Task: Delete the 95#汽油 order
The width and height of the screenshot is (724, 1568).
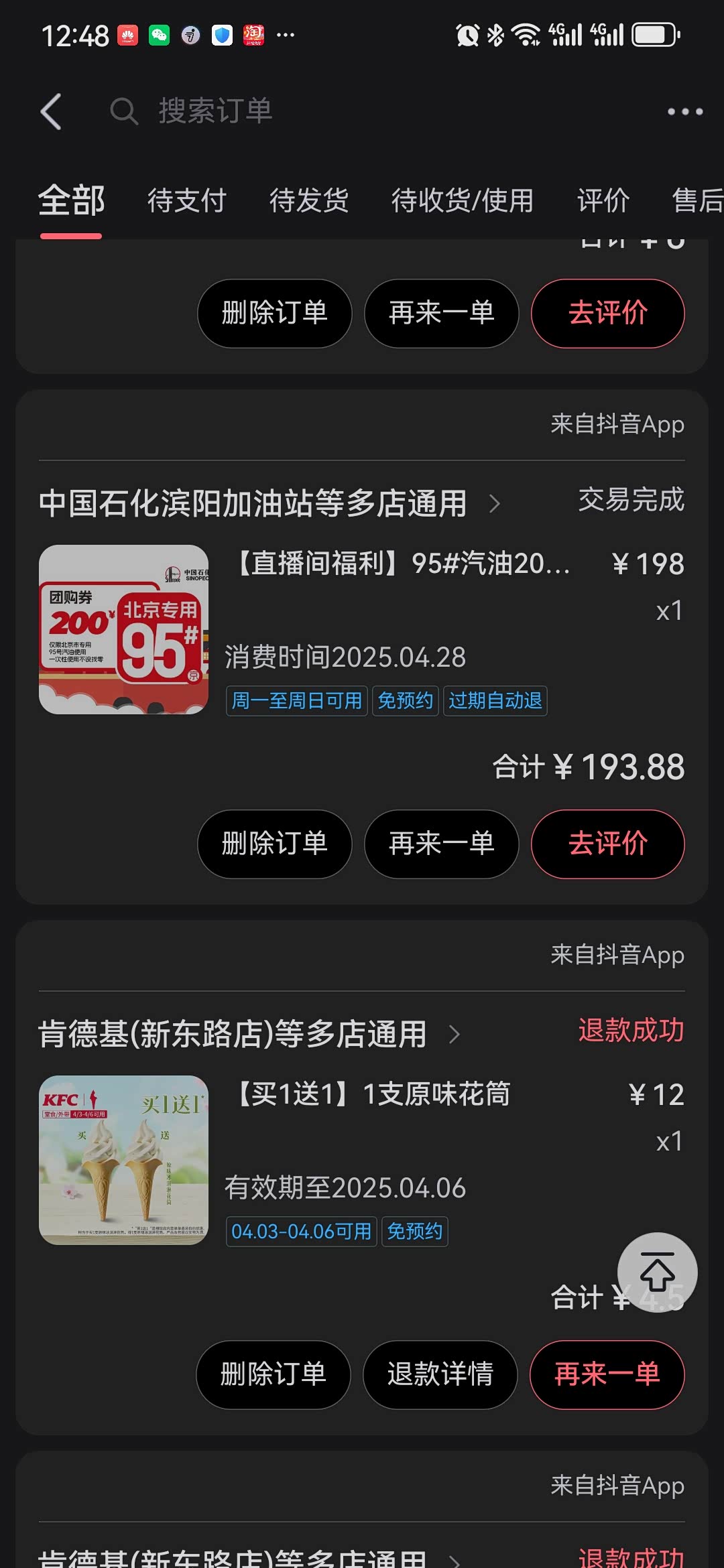Action: click(274, 844)
